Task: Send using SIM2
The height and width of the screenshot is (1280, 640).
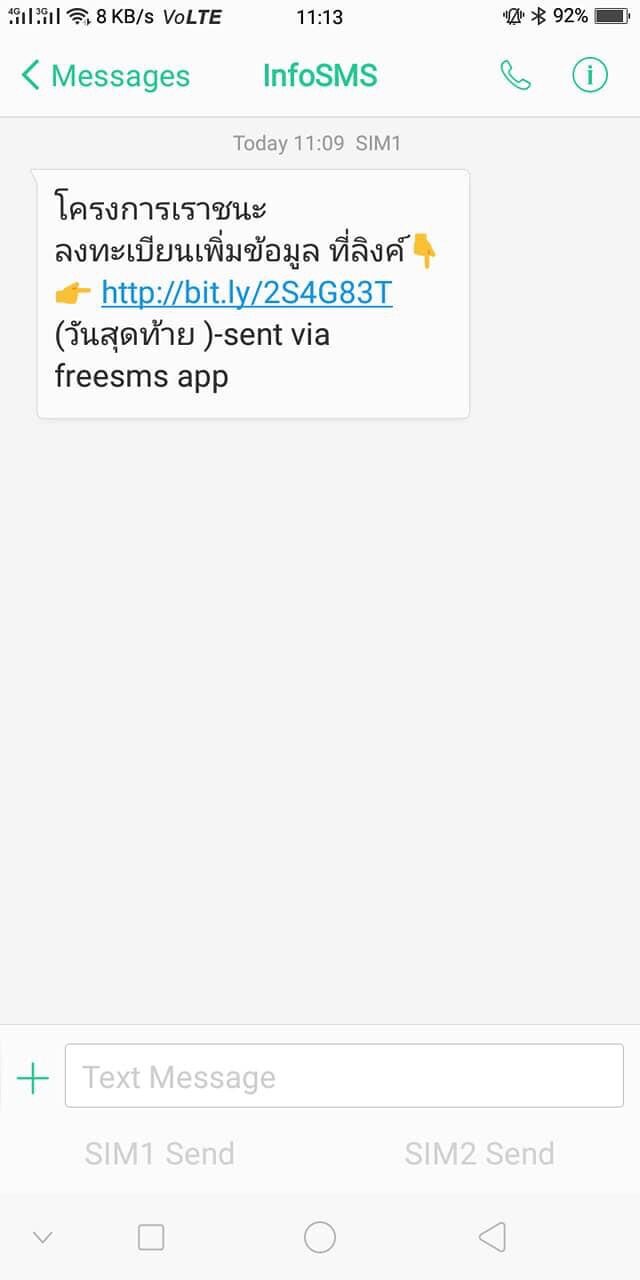Action: 479,1153
